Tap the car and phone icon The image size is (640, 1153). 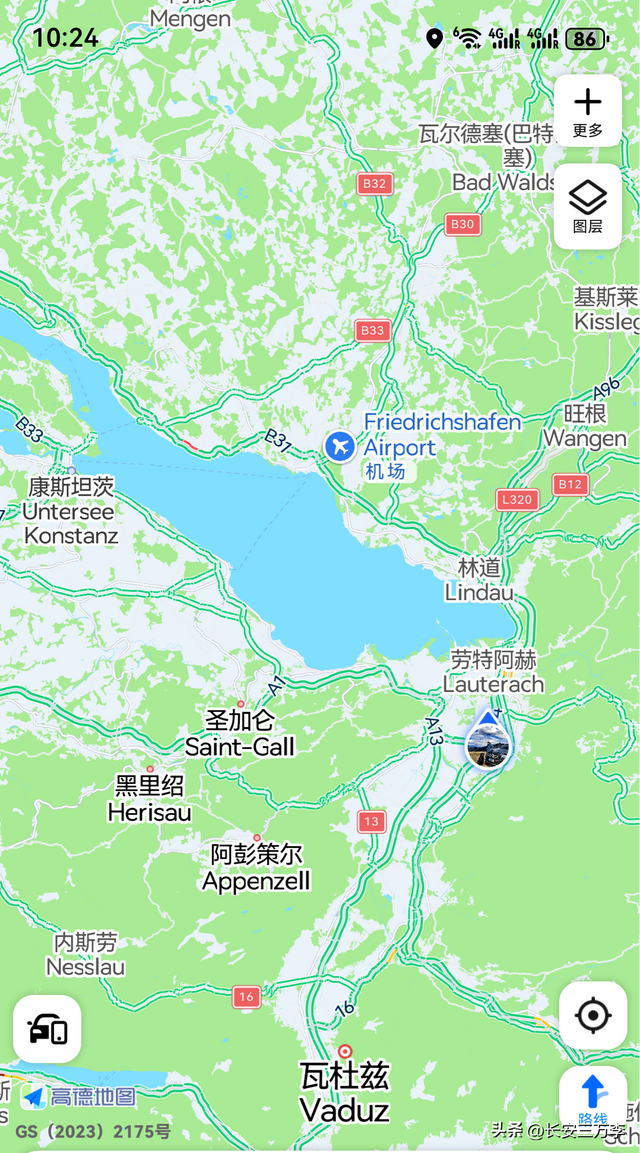pos(47,1029)
